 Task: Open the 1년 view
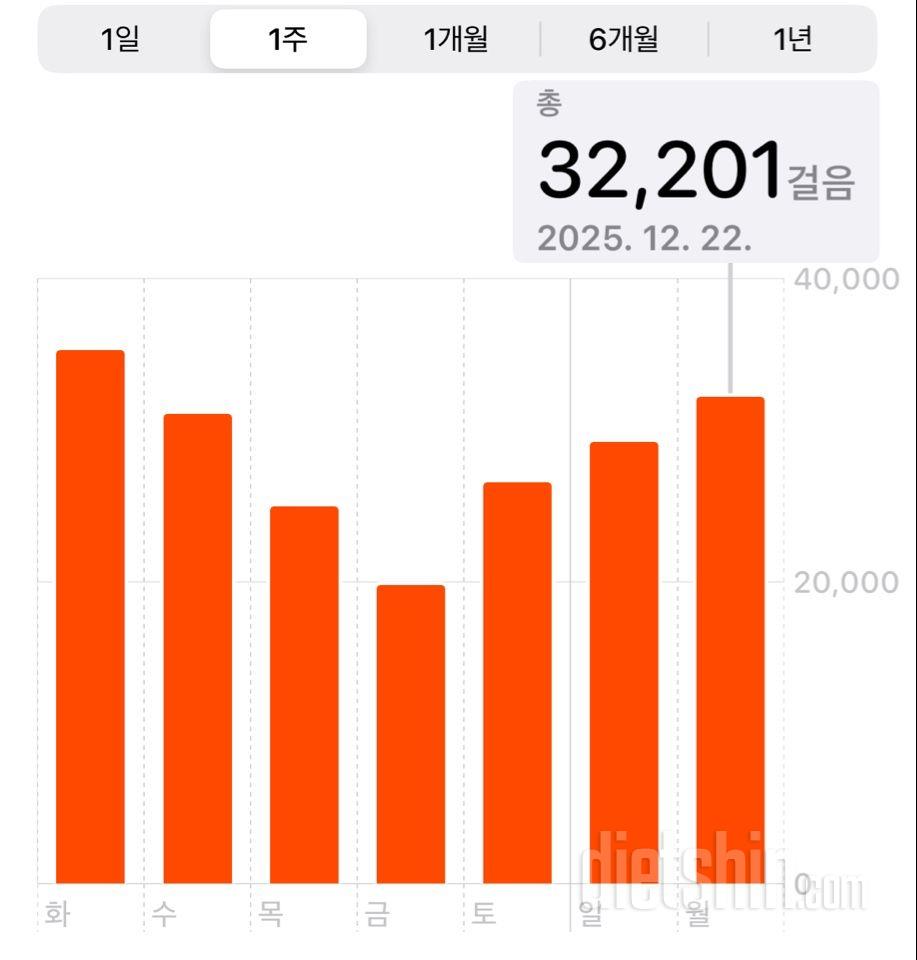(x=792, y=40)
